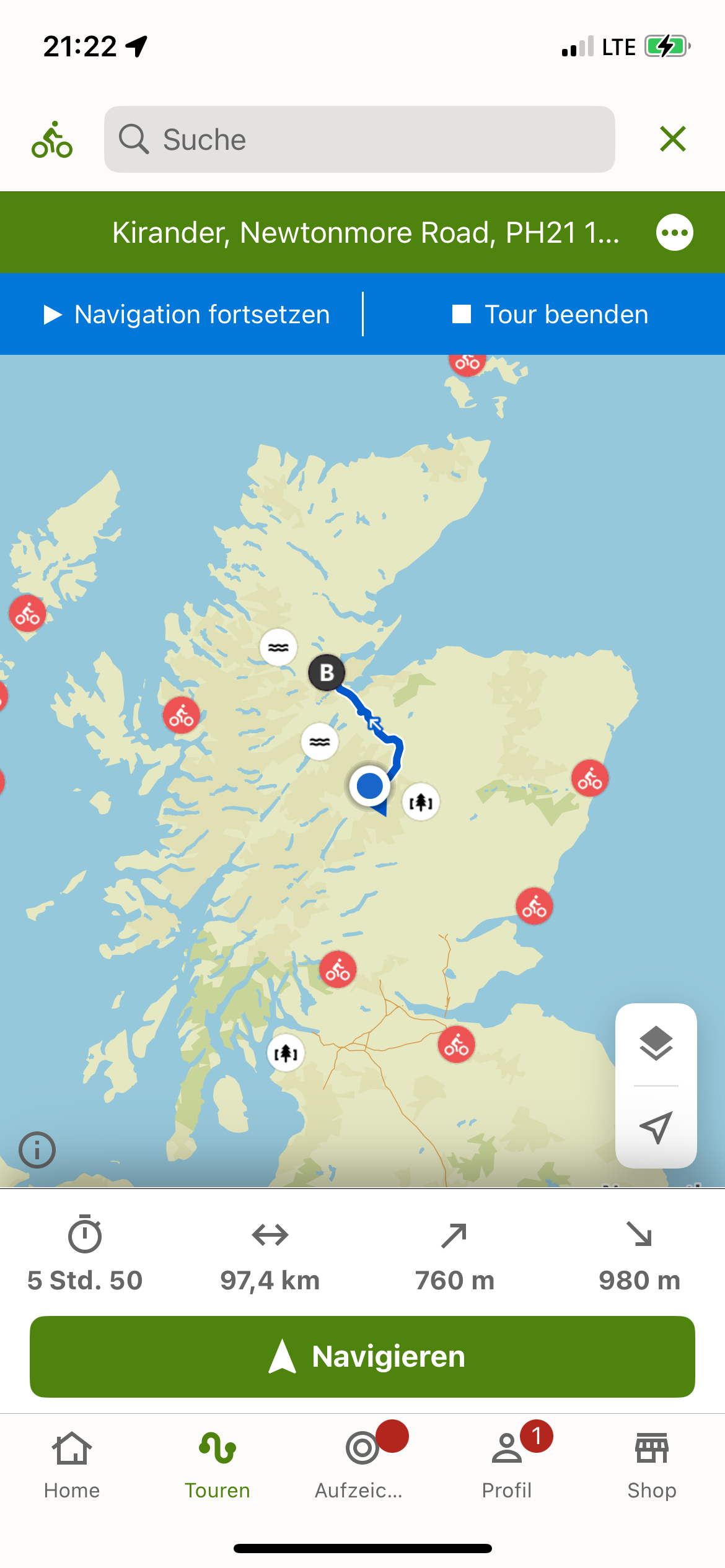Open the three-dot menu beside Kirander address
Viewport: 725px width, 1568px height.
[x=674, y=233]
